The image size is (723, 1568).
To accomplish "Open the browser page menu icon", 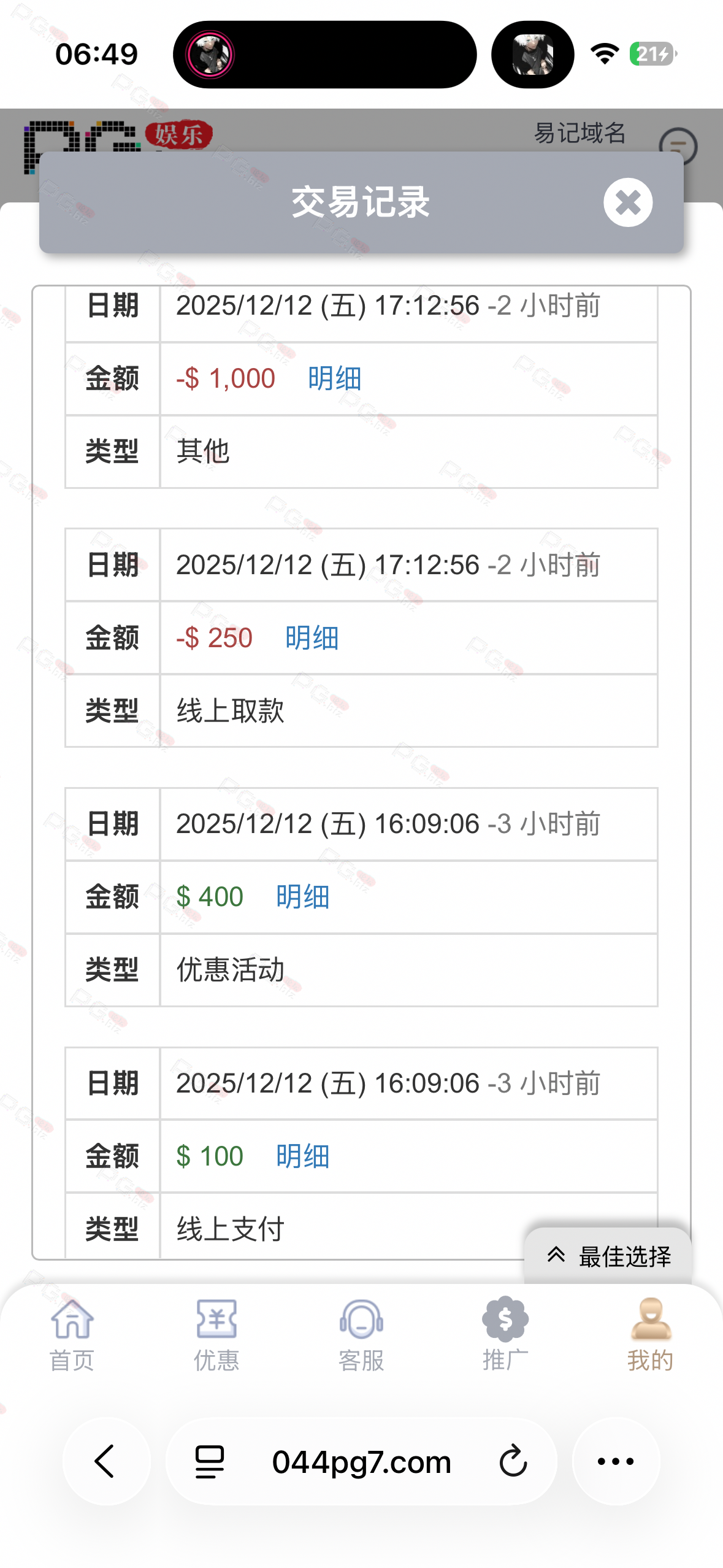I will point(210,1461).
